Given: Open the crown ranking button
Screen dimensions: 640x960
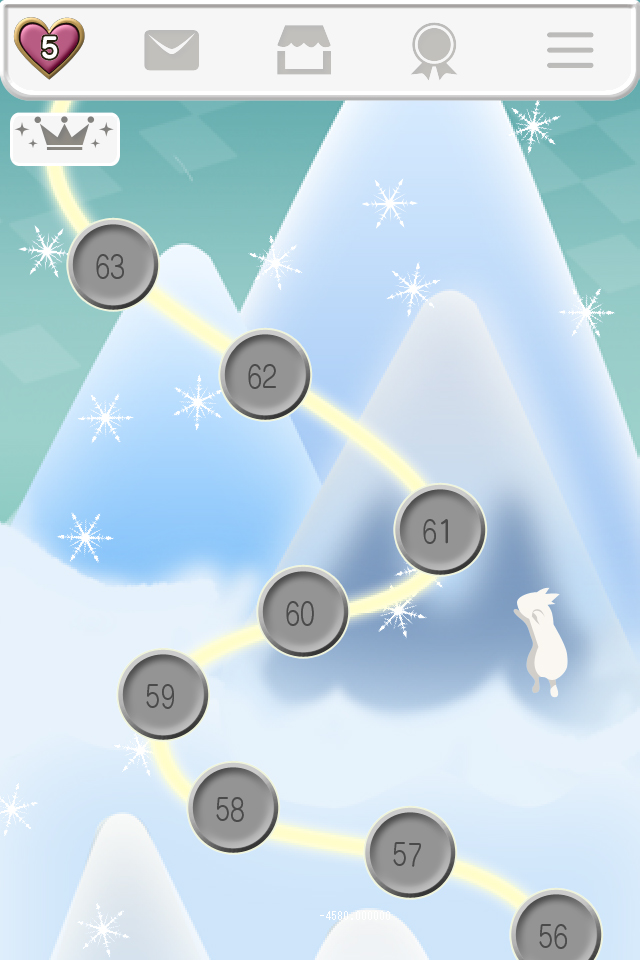Looking at the screenshot, I should tap(65, 138).
